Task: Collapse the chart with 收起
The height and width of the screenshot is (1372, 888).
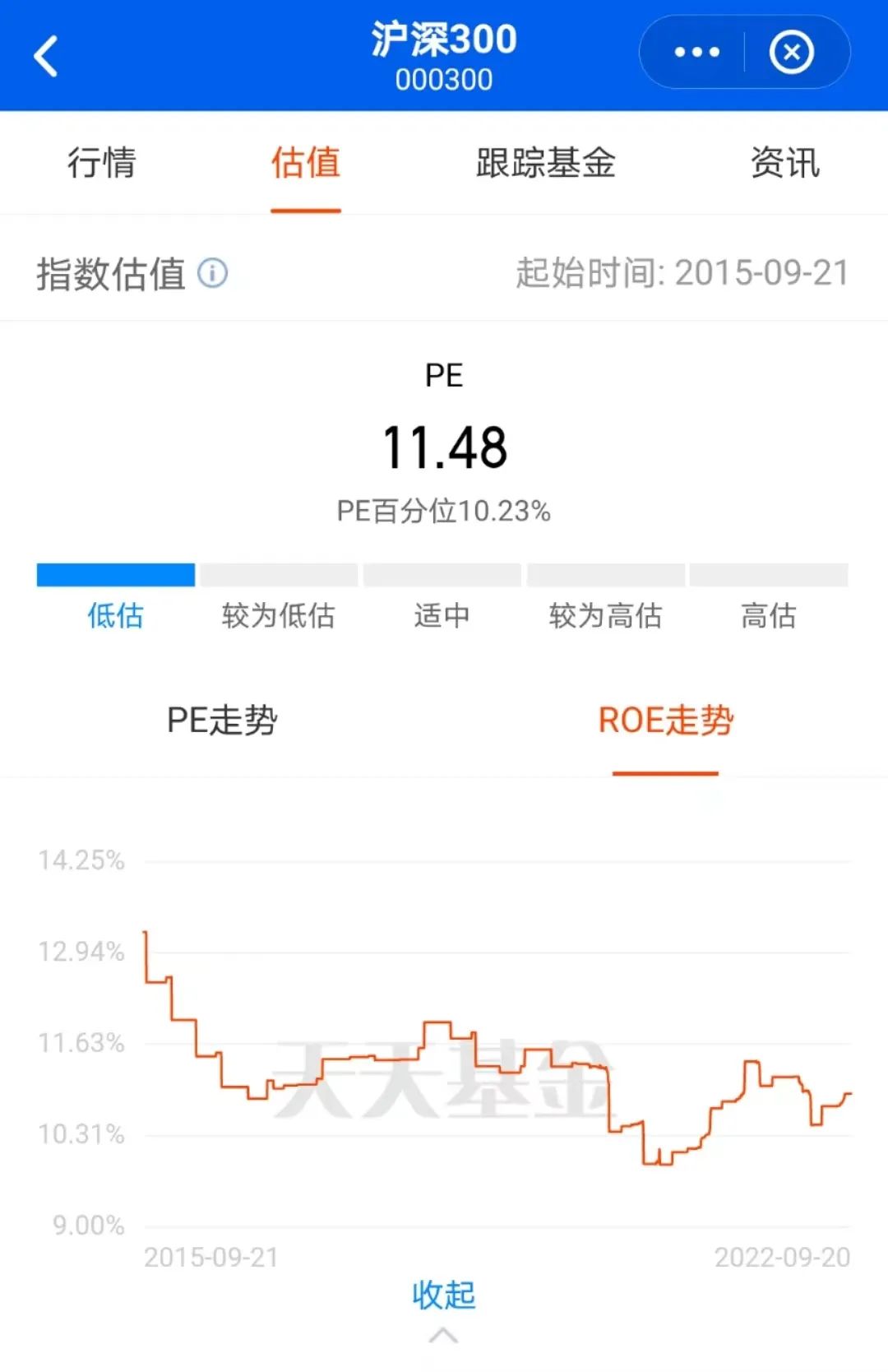Action: pos(443,1296)
